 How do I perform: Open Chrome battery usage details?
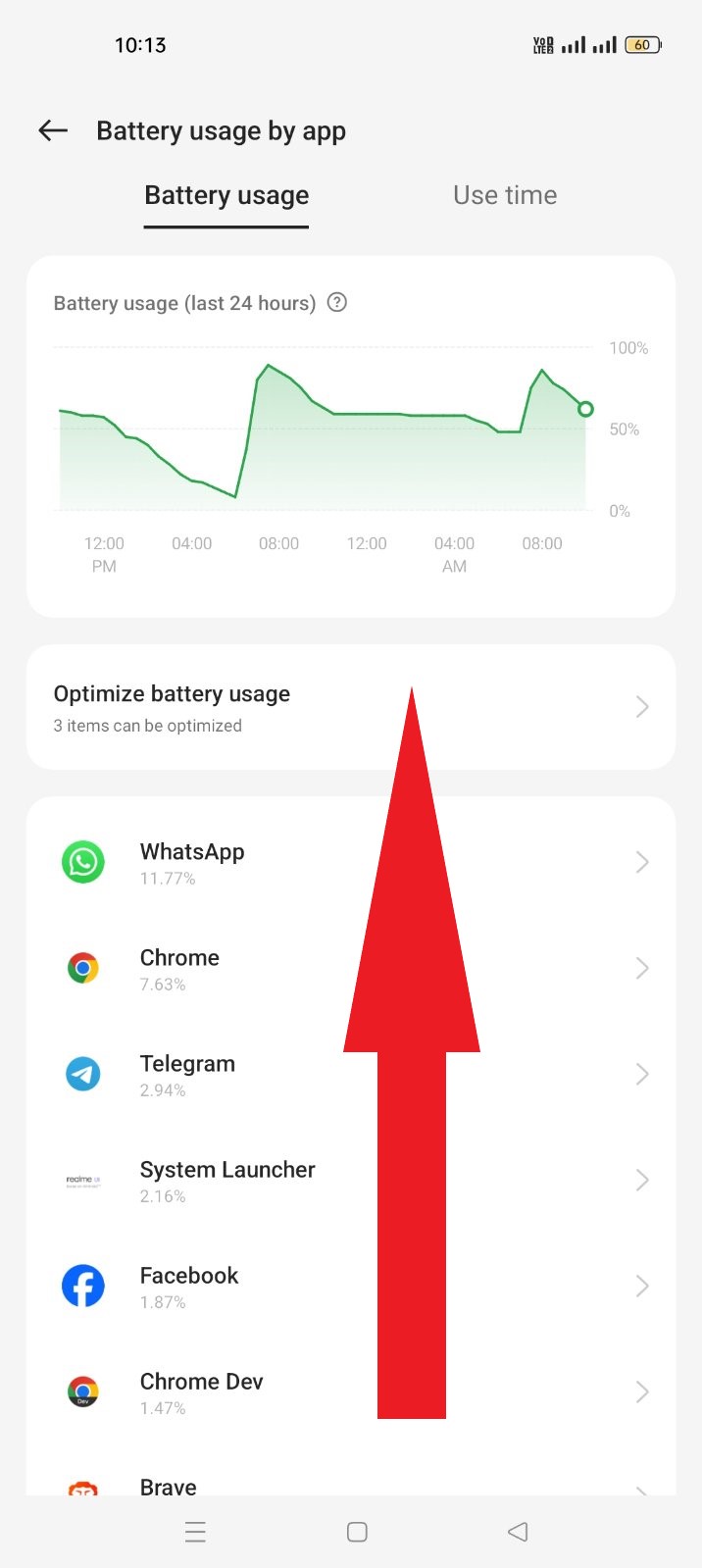tap(179, 968)
